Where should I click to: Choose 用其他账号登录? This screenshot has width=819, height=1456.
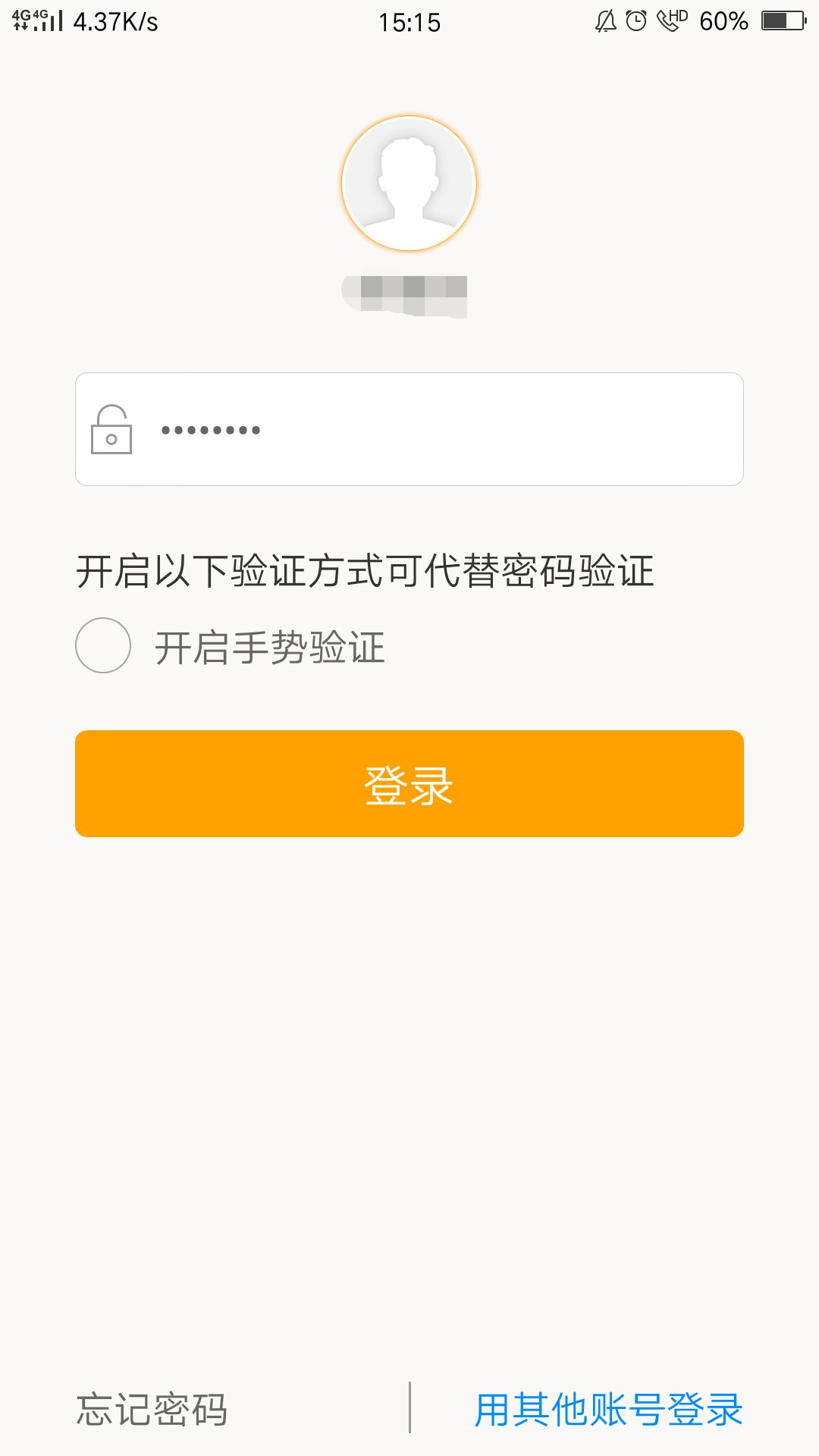(608, 1409)
